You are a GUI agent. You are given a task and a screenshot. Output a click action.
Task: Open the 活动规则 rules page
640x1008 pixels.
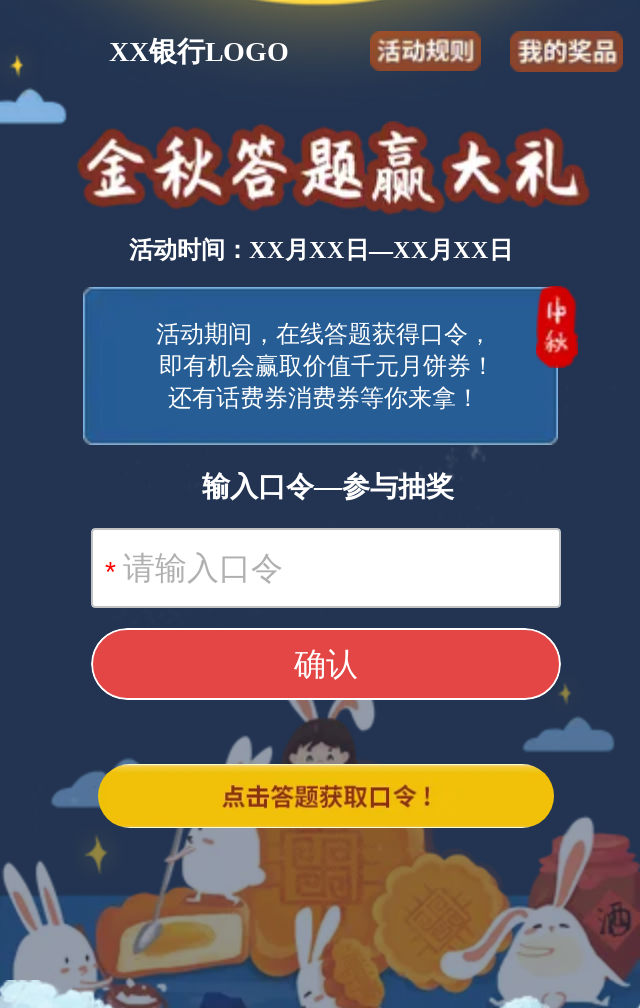(x=425, y=51)
